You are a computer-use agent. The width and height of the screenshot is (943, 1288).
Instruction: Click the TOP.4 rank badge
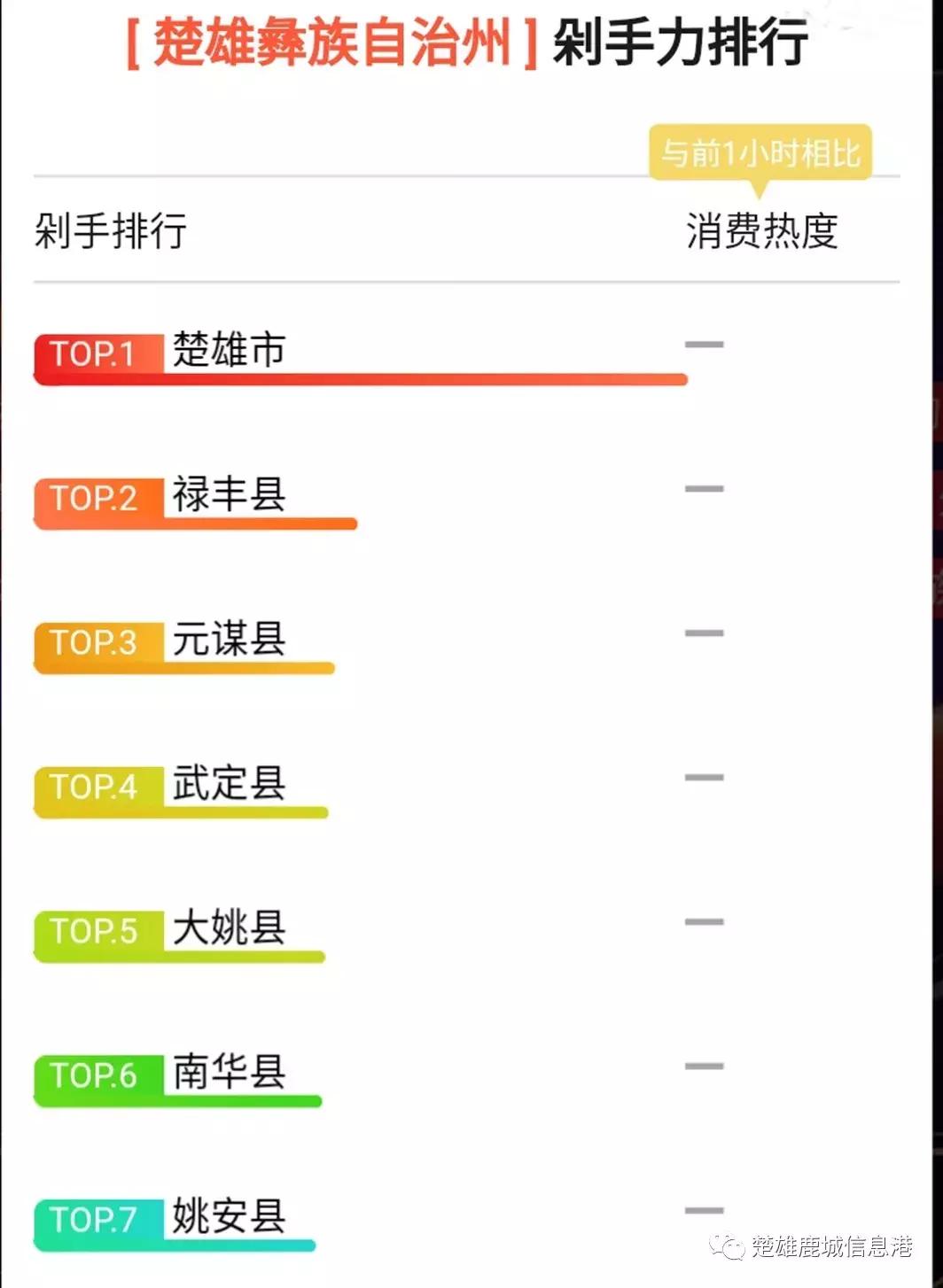click(x=95, y=787)
